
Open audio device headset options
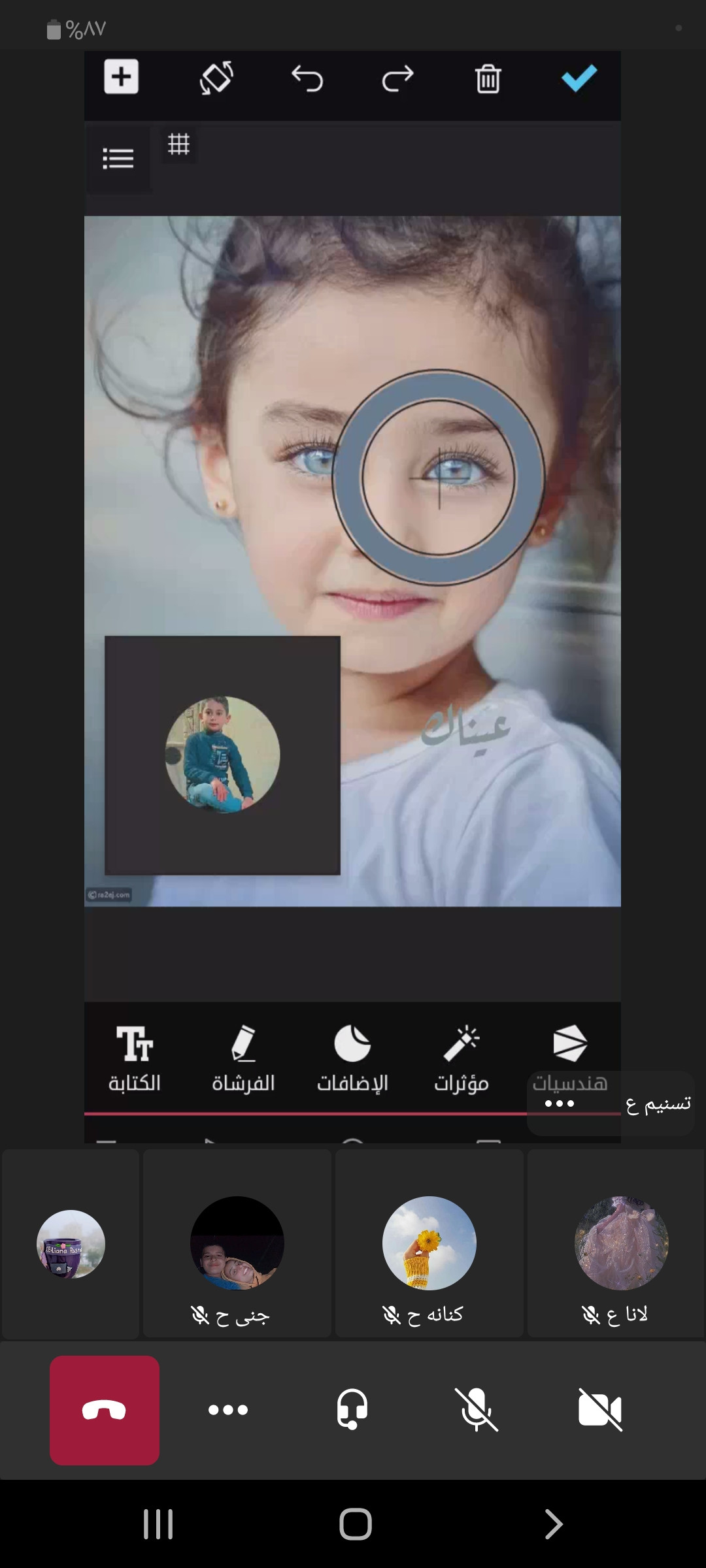[x=352, y=1410]
